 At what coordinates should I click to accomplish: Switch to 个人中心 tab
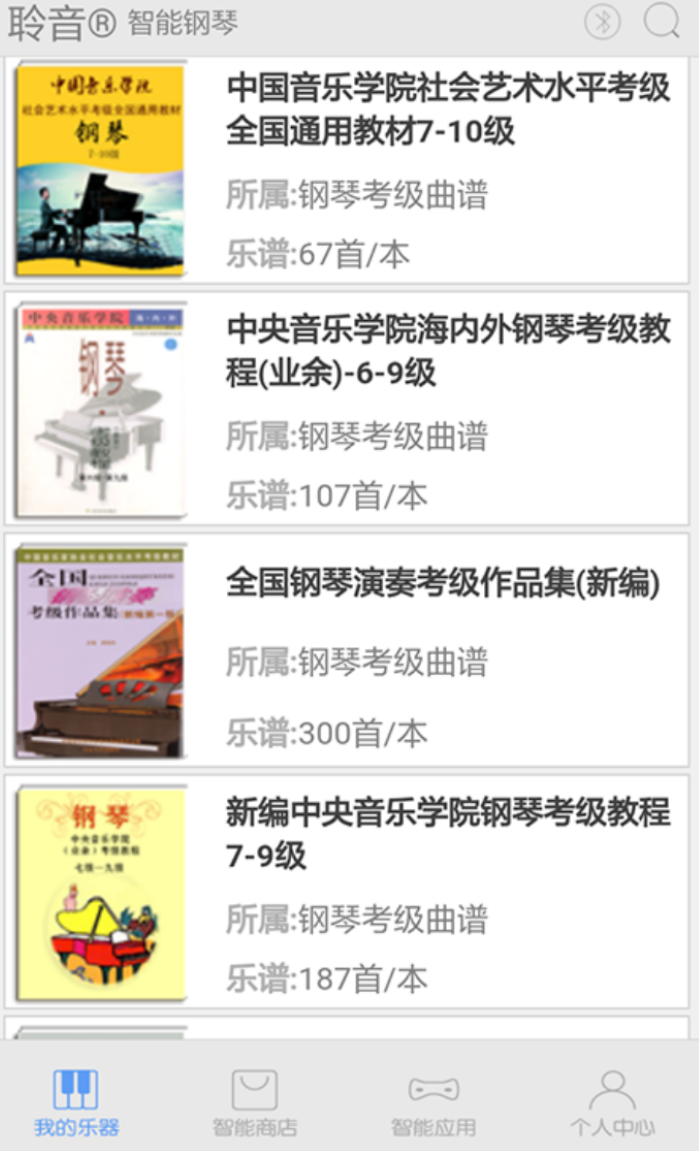click(612, 1102)
